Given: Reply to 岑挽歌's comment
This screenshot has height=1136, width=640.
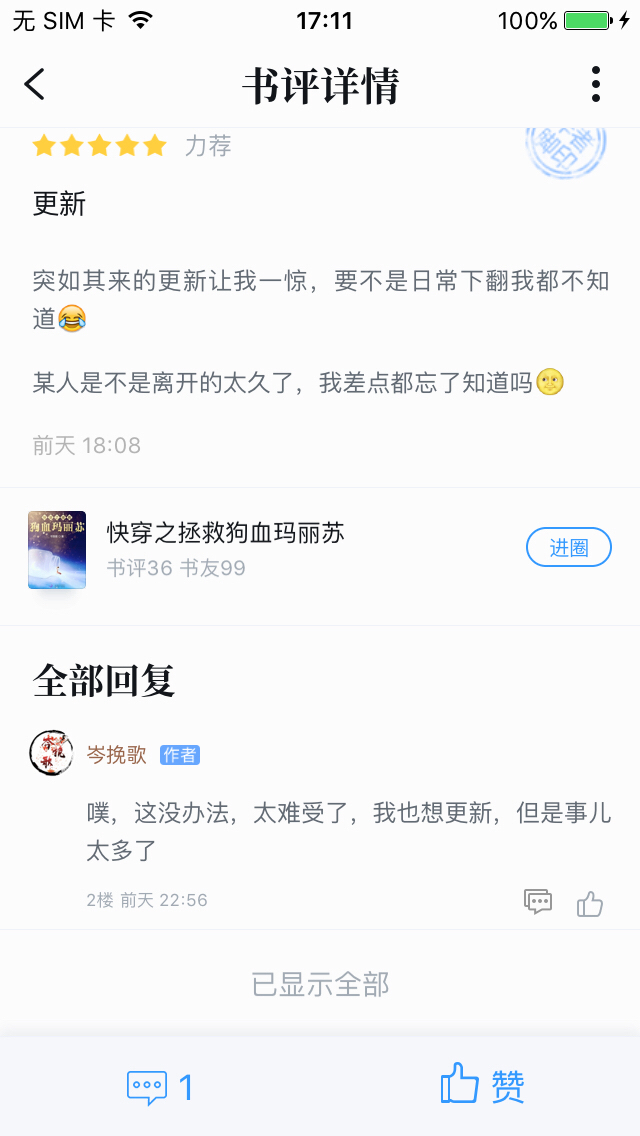Looking at the screenshot, I should (x=538, y=901).
